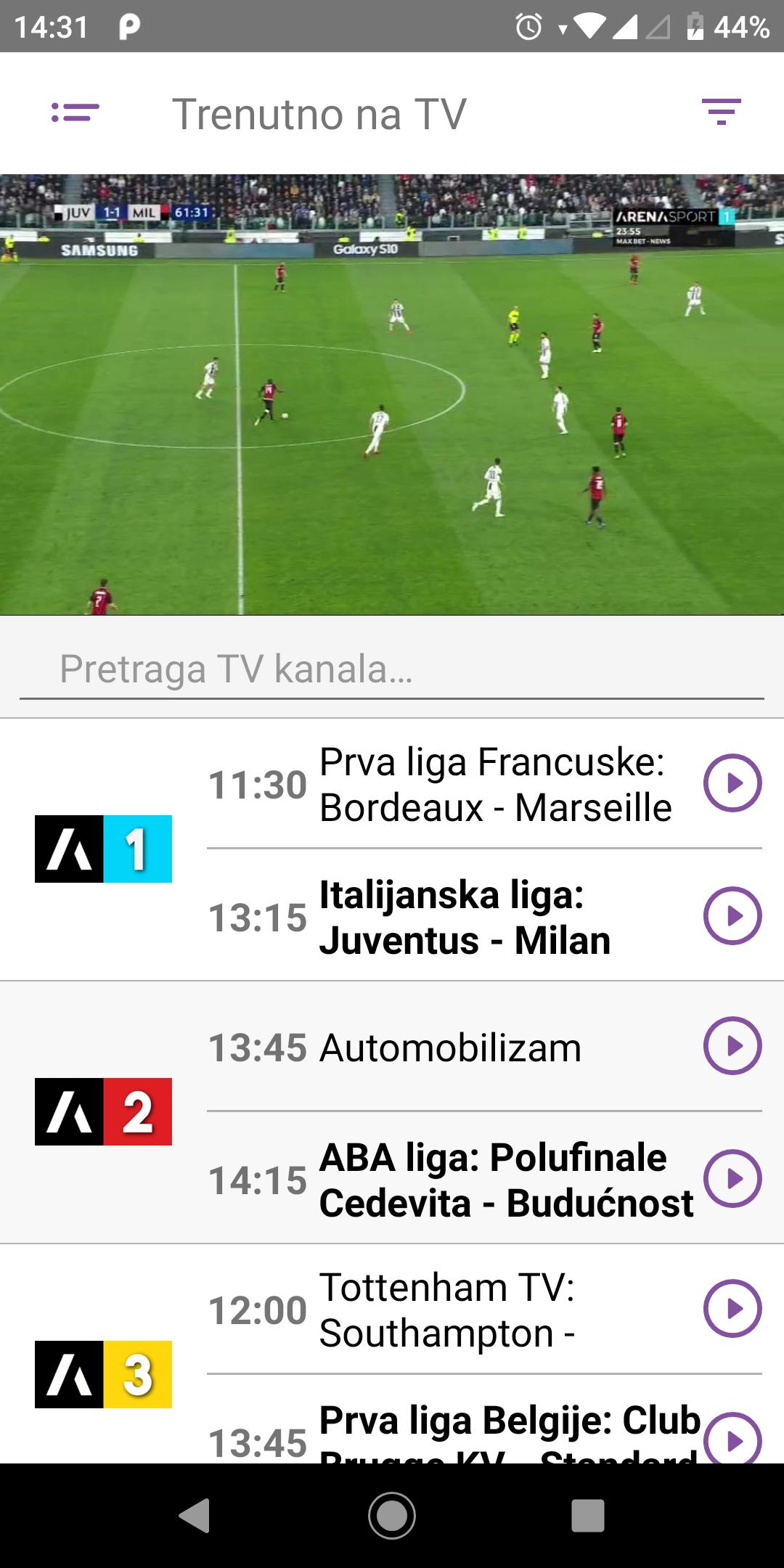The width and height of the screenshot is (784, 1568).
Task: Tap the live video player
Action: (392, 394)
